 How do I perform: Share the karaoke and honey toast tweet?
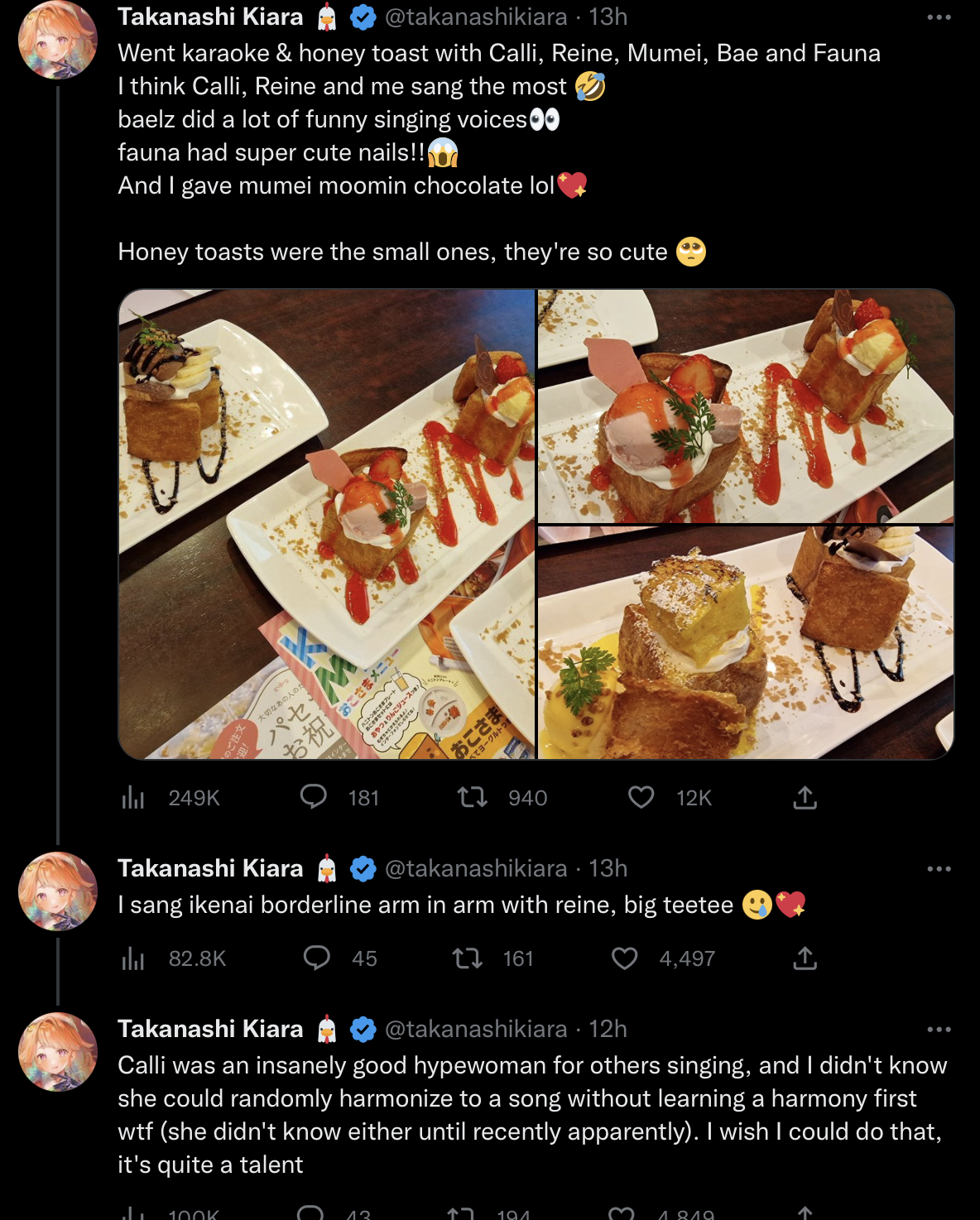coord(805,797)
